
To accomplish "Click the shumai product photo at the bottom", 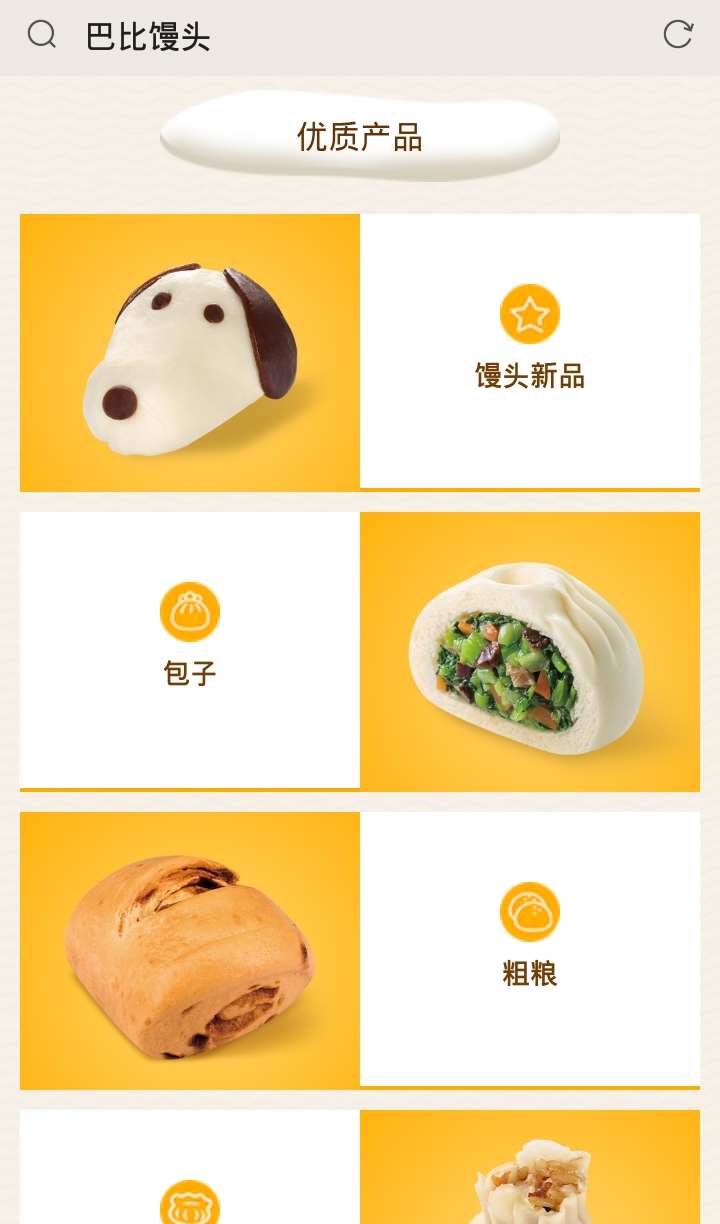I will [x=530, y=1180].
